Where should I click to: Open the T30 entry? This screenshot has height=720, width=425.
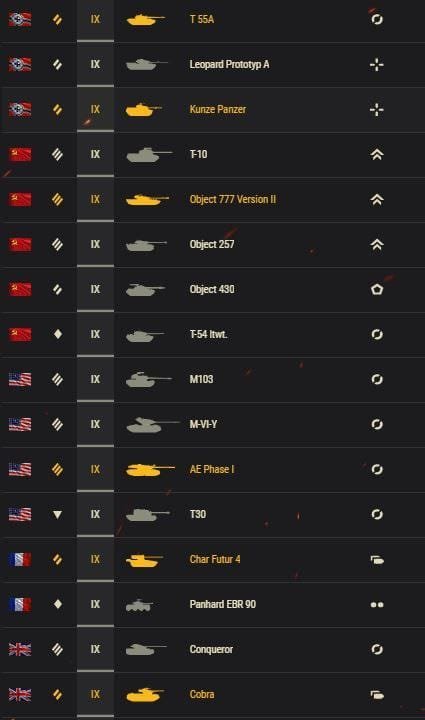[x=212, y=515]
